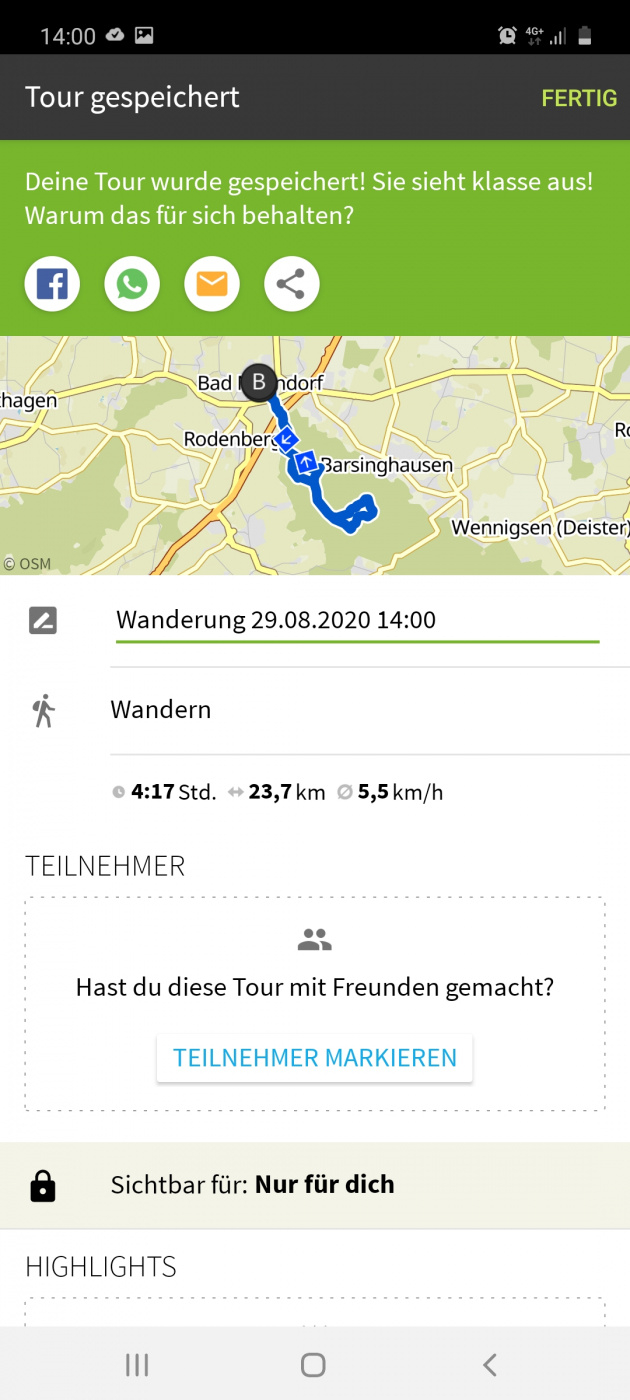Go back using system navigation
630x1400 pixels.
click(489, 1364)
